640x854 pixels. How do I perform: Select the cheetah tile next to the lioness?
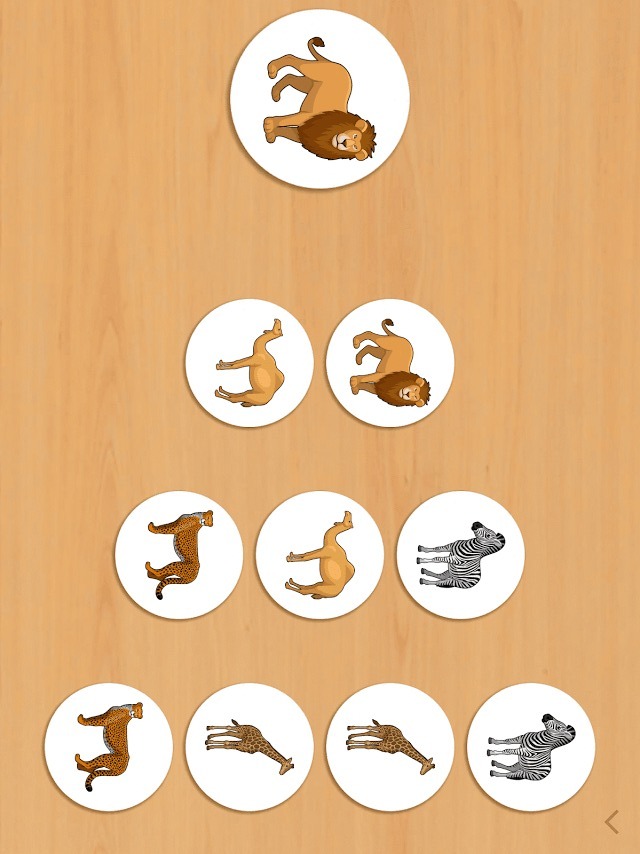[179, 555]
